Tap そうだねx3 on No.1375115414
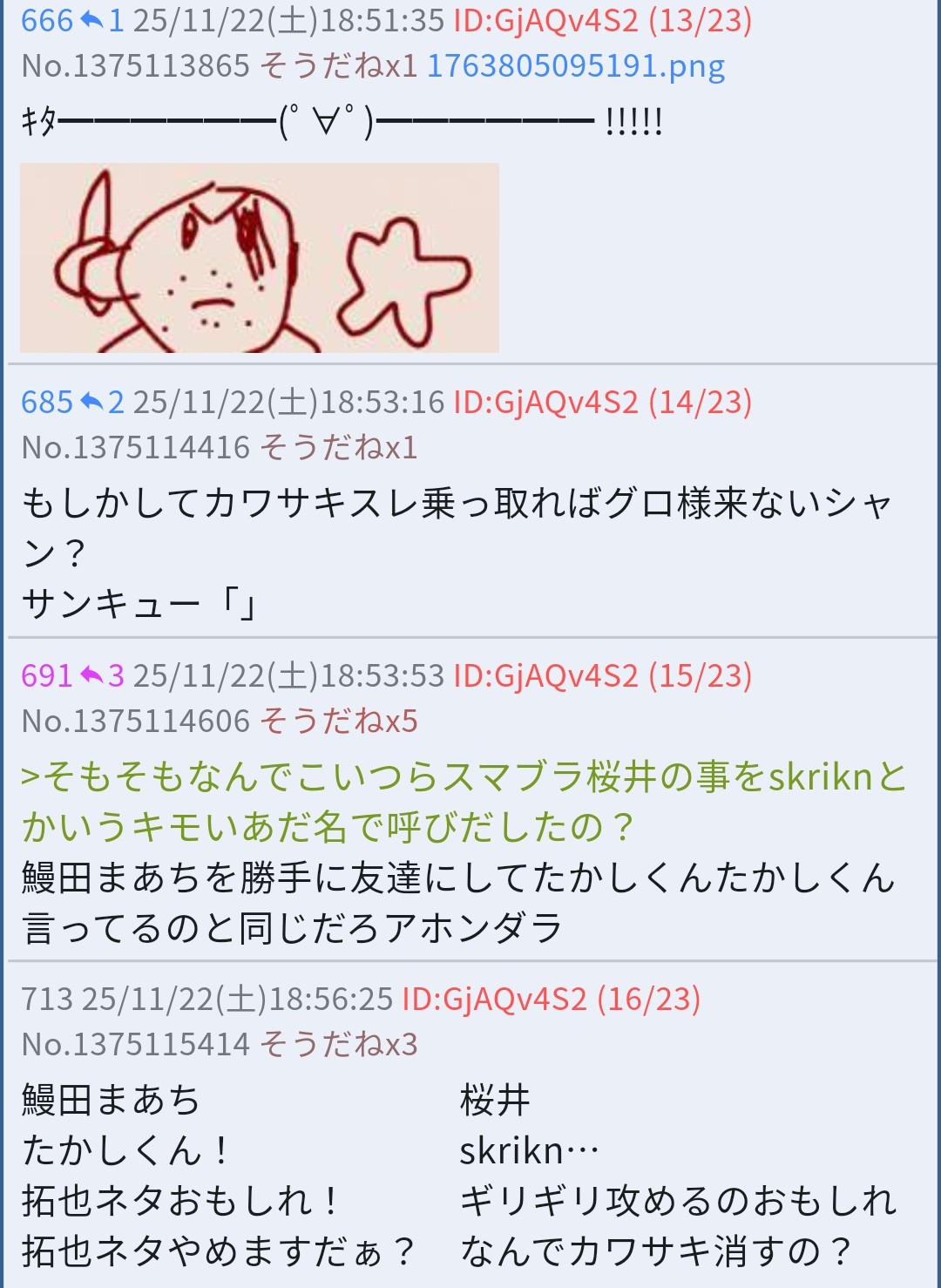 coord(338,1044)
